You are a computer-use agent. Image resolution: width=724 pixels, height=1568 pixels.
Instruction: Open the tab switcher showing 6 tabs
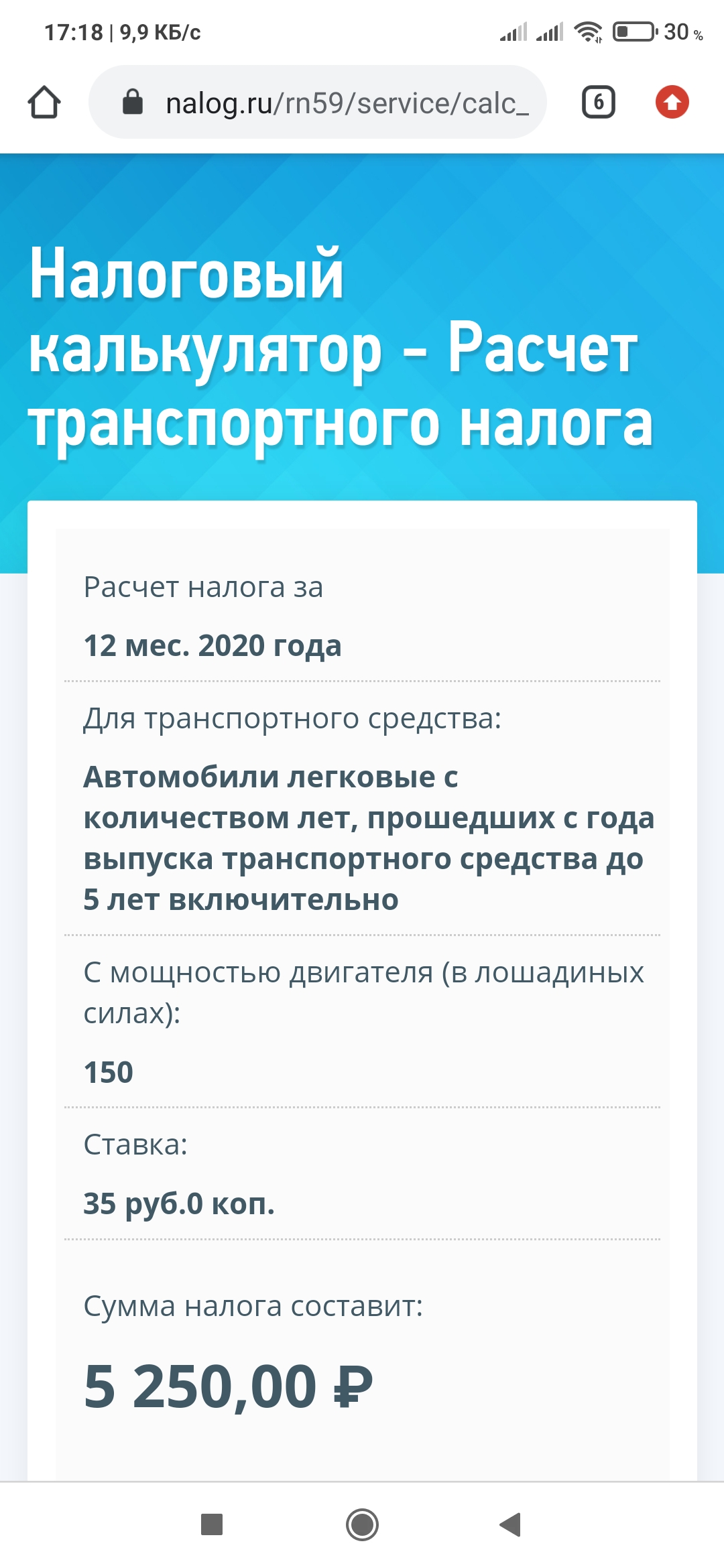[x=598, y=103]
